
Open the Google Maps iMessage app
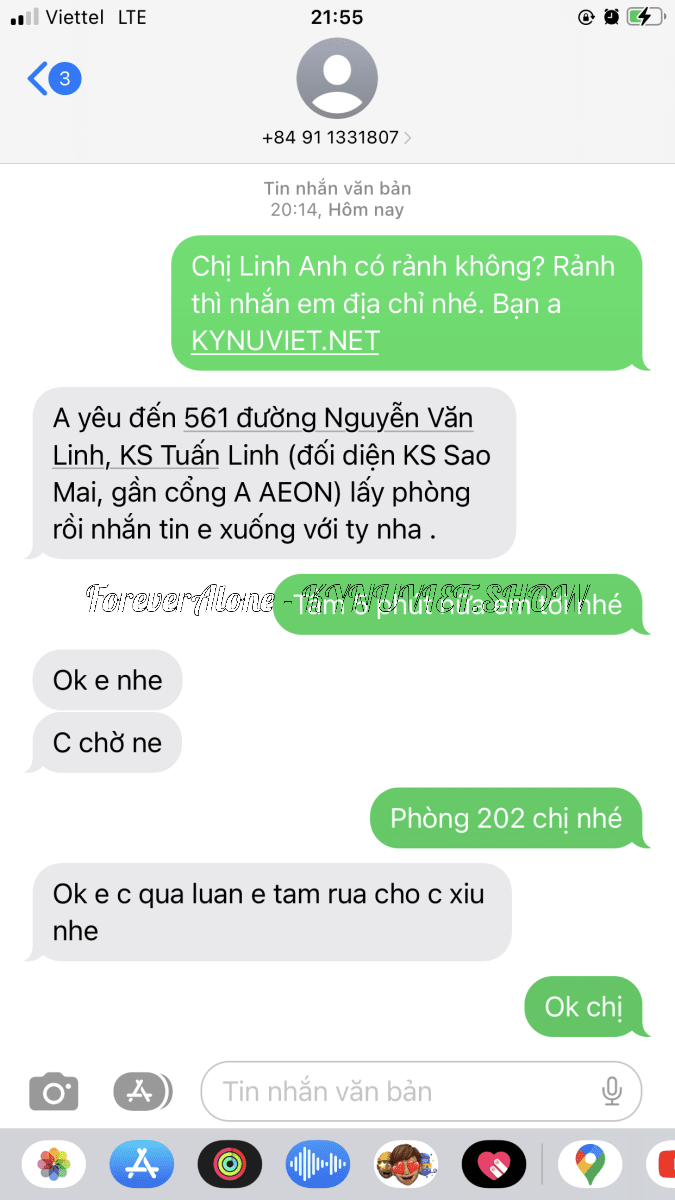pyautogui.click(x=590, y=1164)
